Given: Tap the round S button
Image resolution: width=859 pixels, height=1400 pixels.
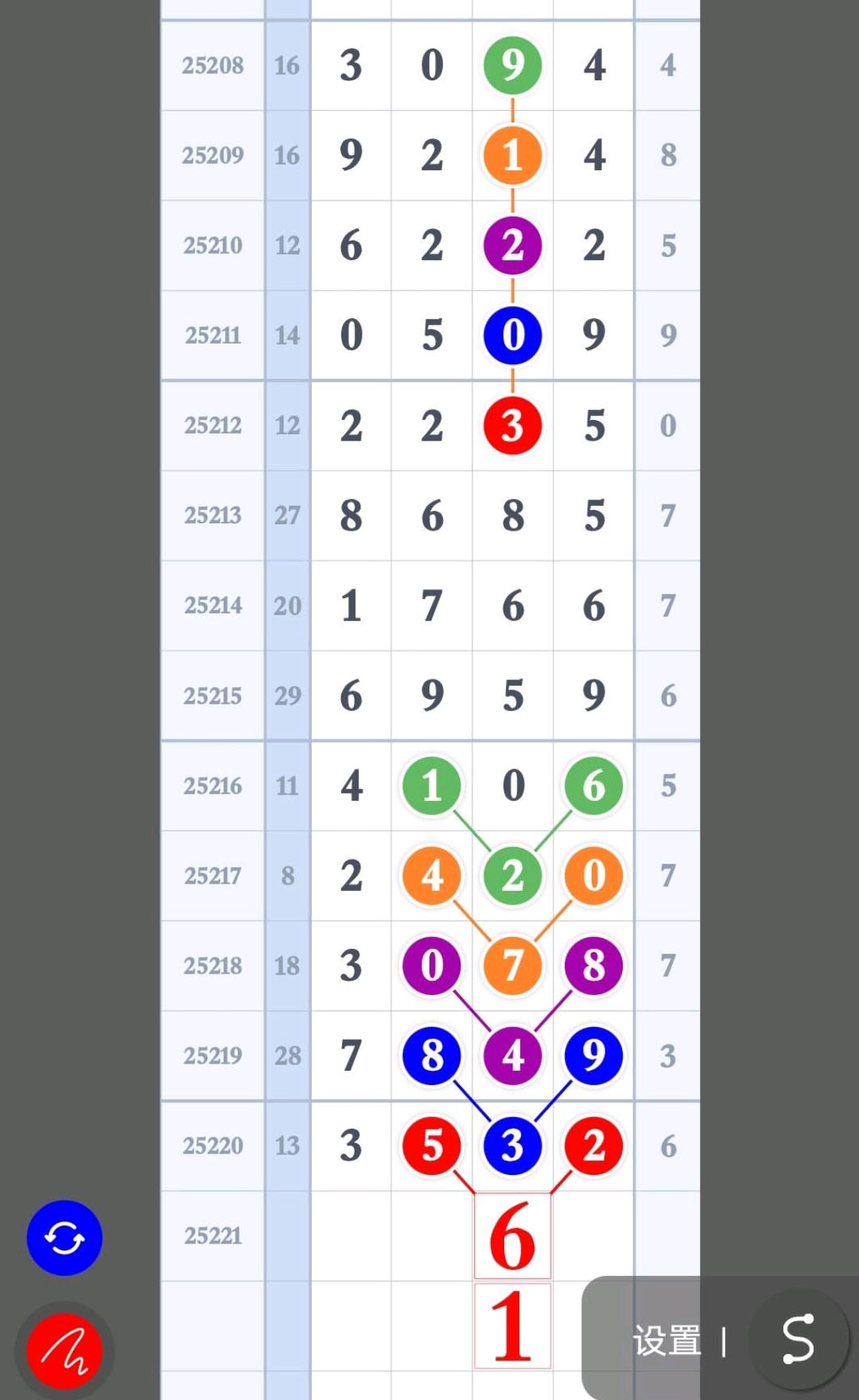Looking at the screenshot, I should pos(798,1339).
